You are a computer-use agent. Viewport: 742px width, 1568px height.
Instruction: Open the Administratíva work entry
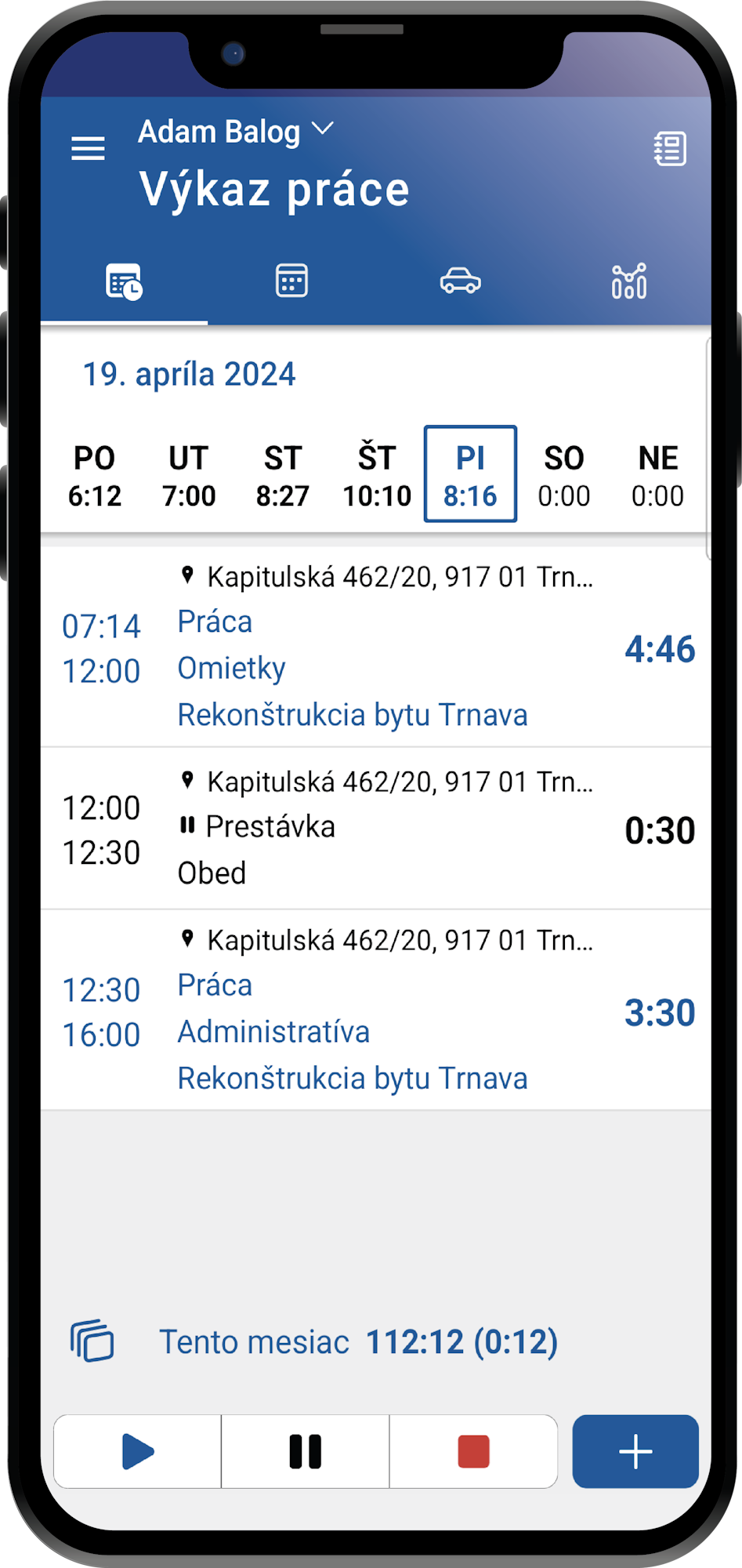tap(376, 1010)
